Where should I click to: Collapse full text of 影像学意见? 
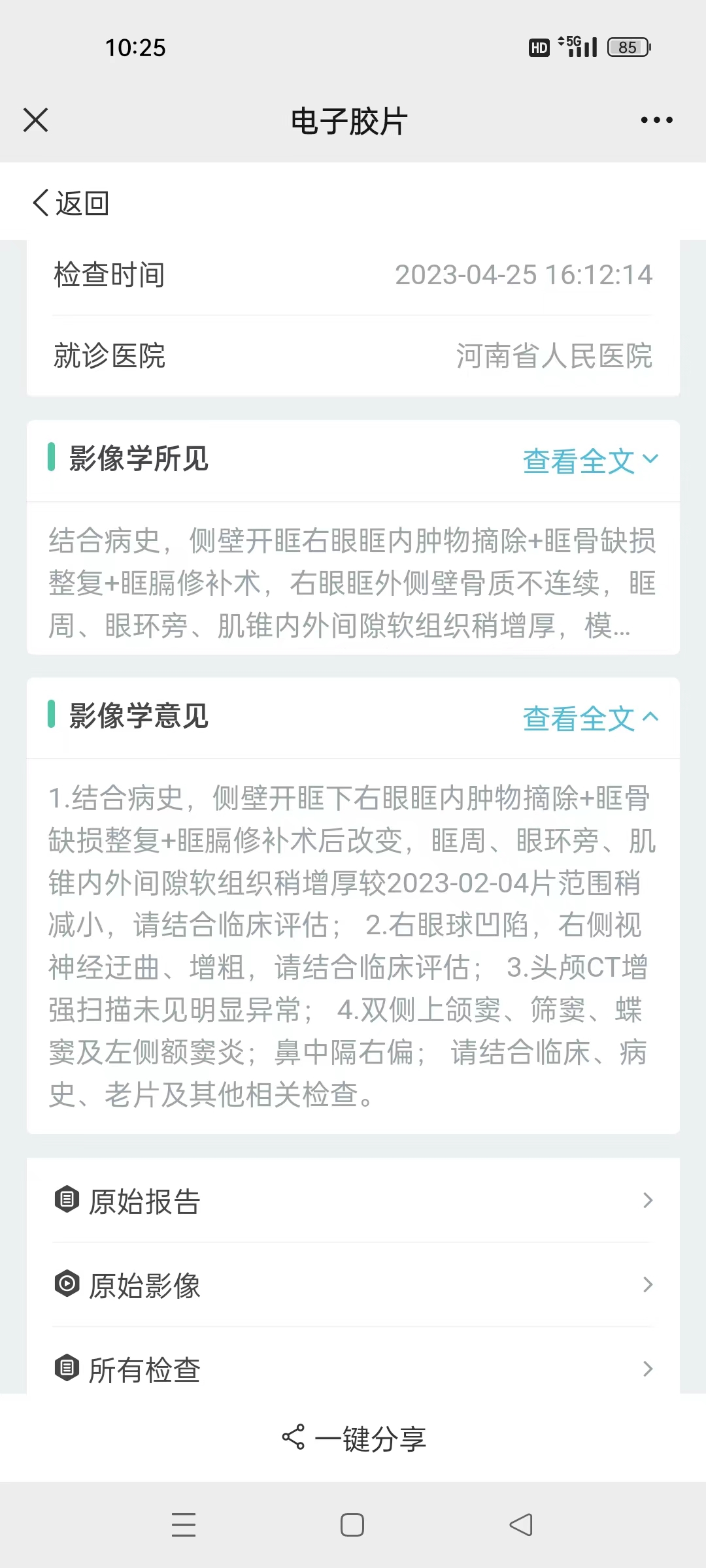click(590, 718)
